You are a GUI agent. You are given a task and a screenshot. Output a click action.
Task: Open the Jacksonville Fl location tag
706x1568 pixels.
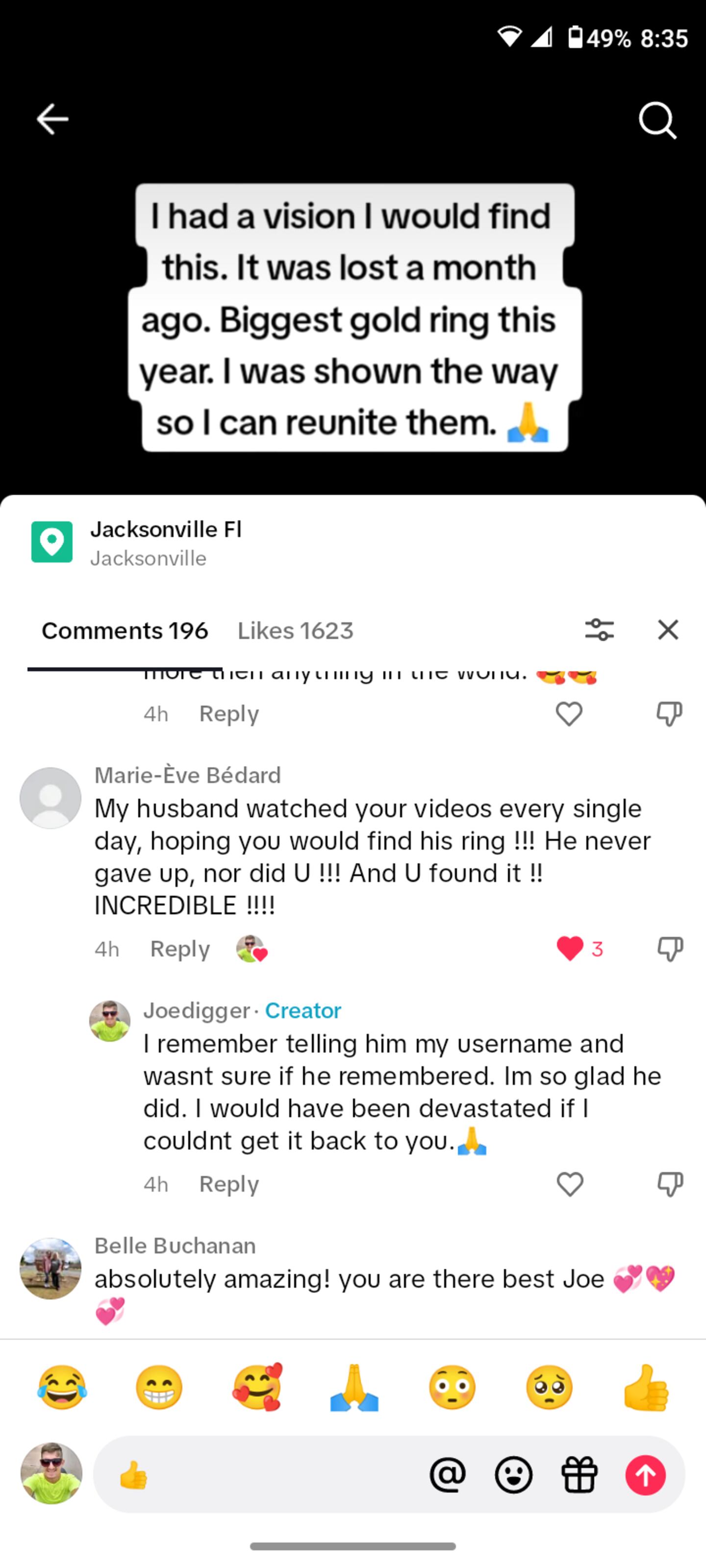166,530
